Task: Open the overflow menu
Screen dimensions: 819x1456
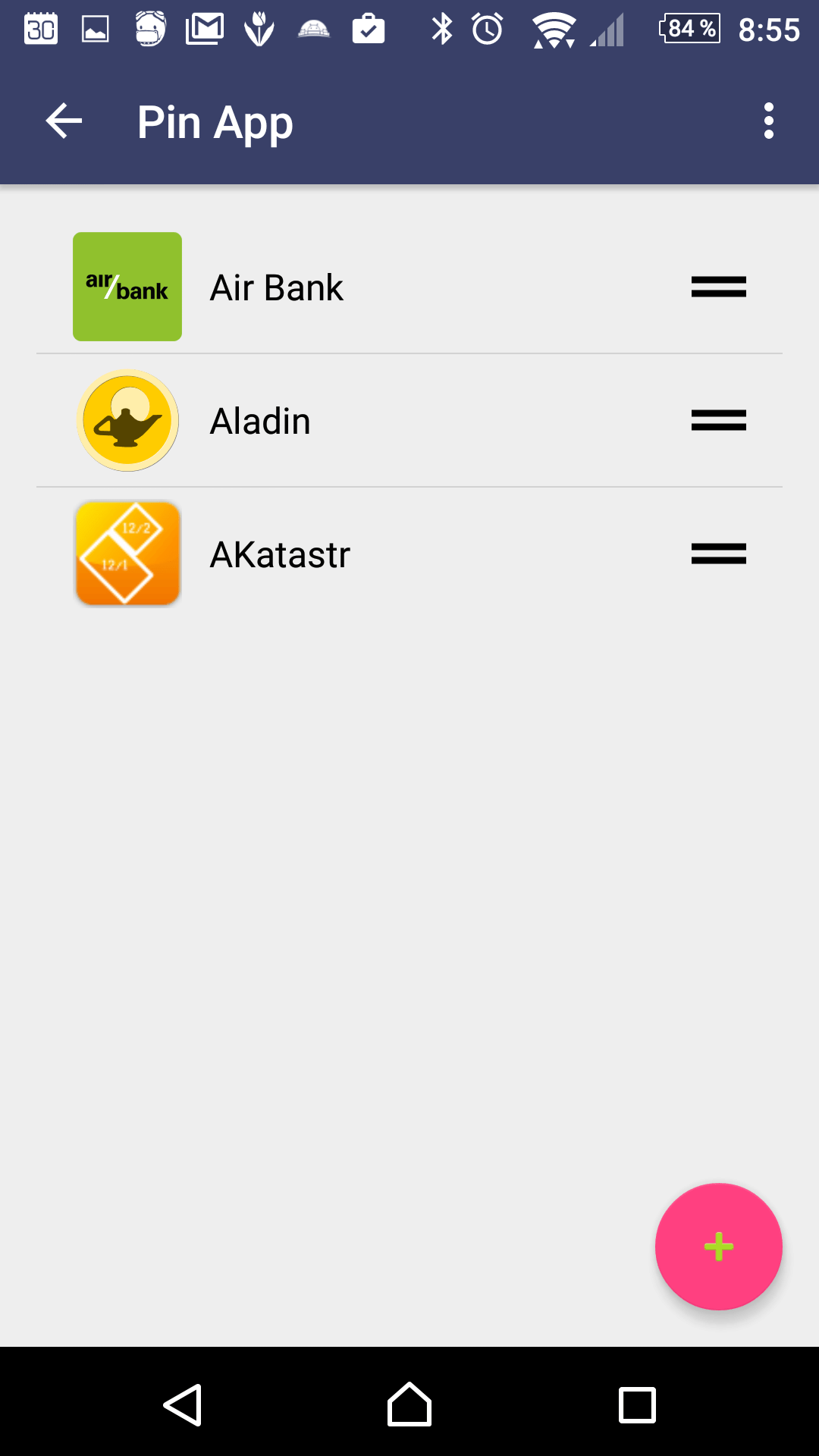Action: [x=768, y=121]
